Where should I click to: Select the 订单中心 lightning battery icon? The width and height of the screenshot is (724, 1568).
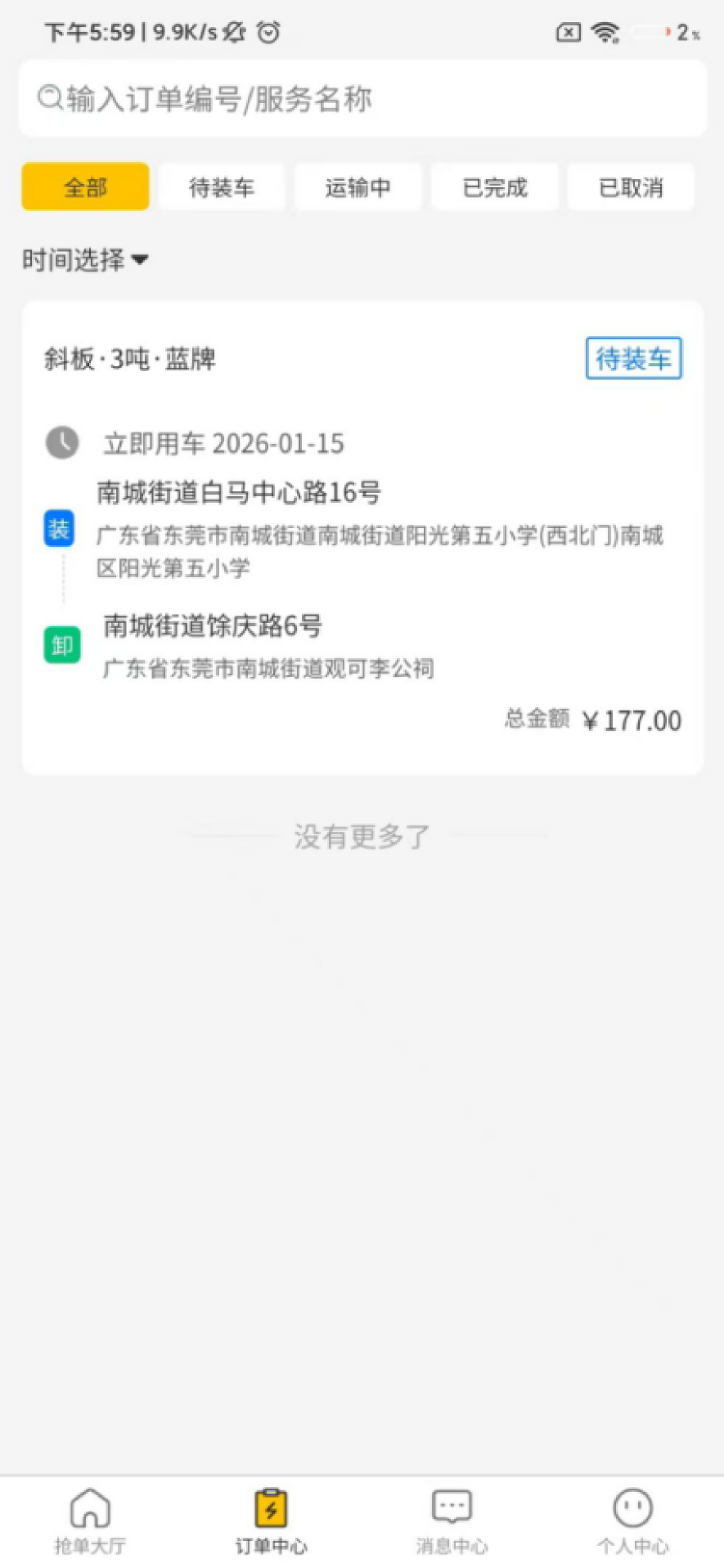[x=270, y=1508]
